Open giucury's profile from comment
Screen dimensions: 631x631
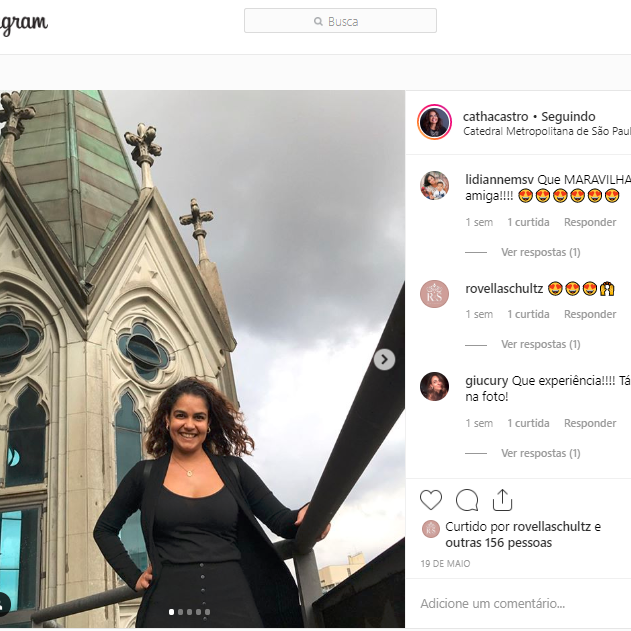point(486,380)
